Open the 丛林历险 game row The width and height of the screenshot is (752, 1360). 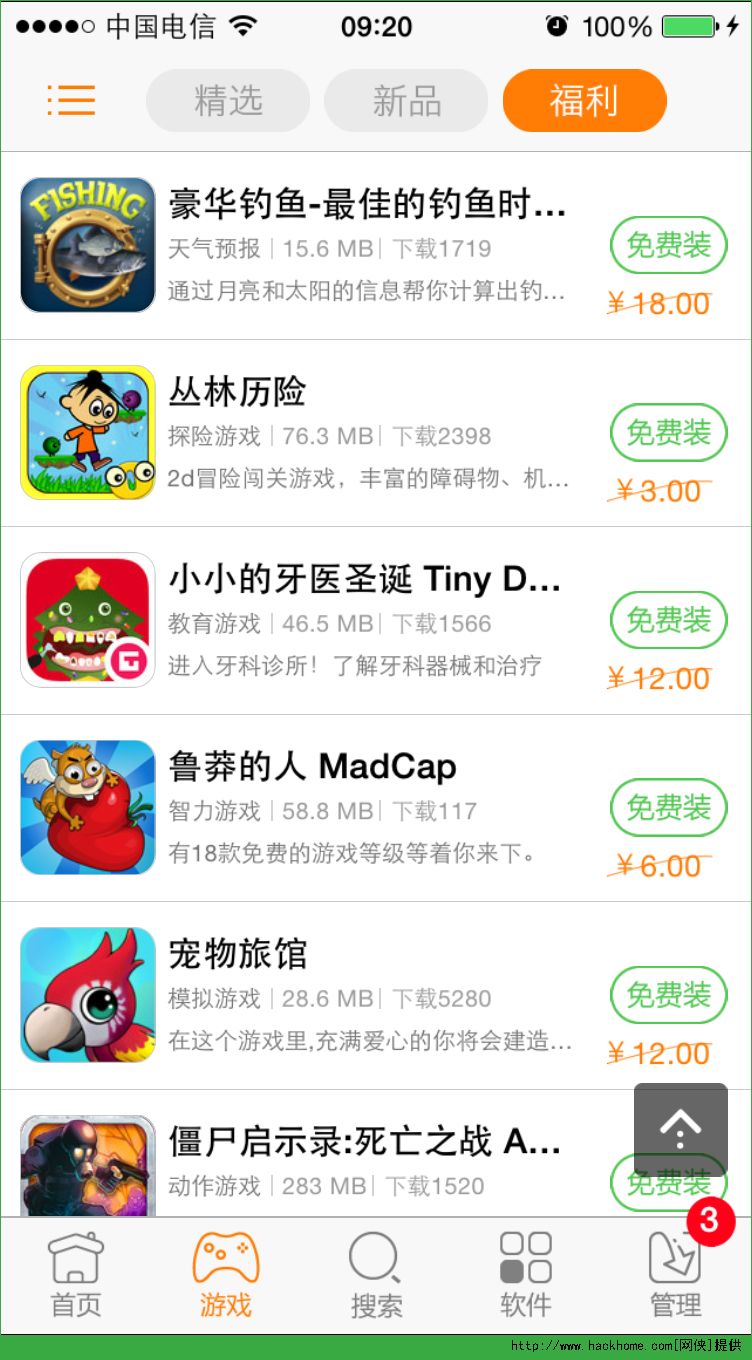(x=237, y=392)
